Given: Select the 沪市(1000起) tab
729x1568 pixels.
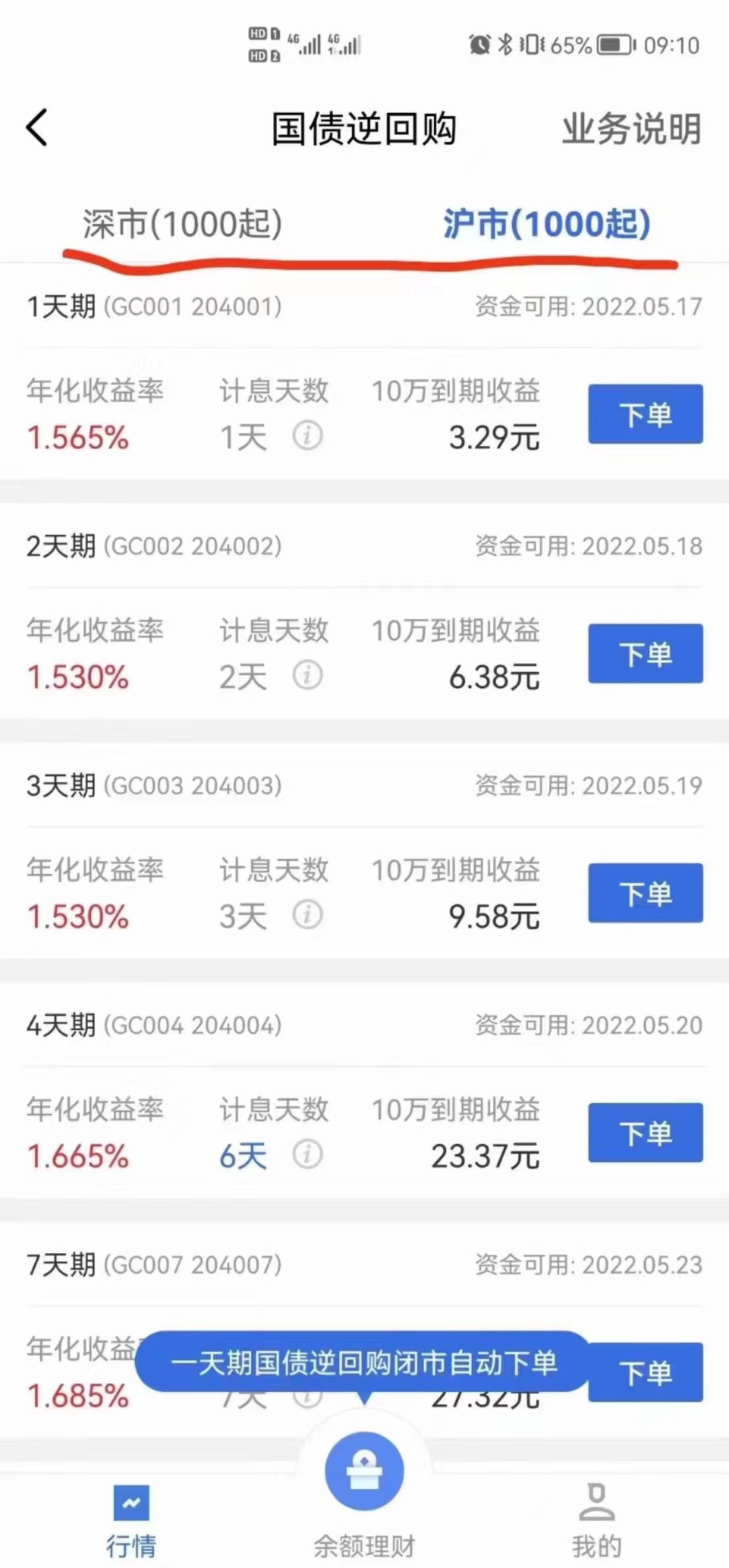Looking at the screenshot, I should tap(546, 224).
